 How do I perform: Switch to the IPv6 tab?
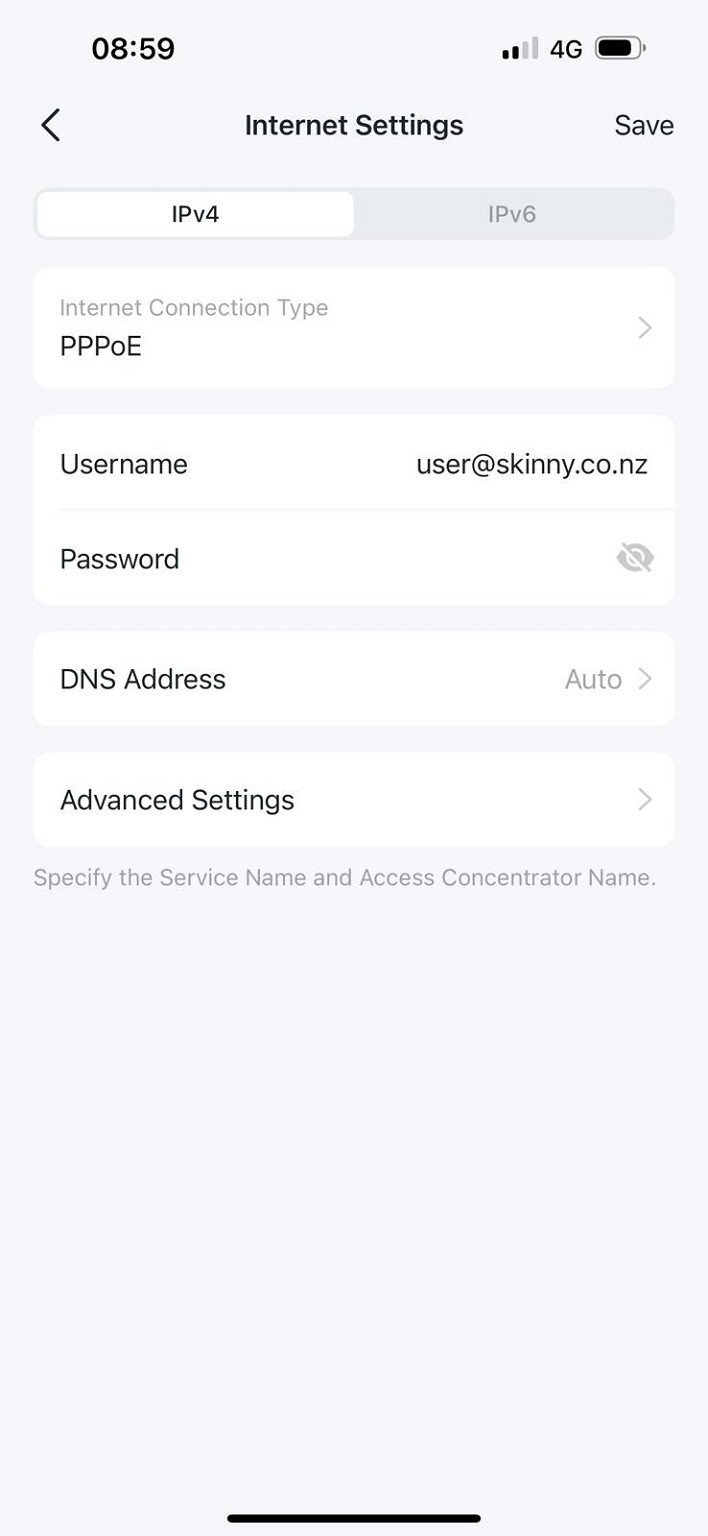[512, 214]
